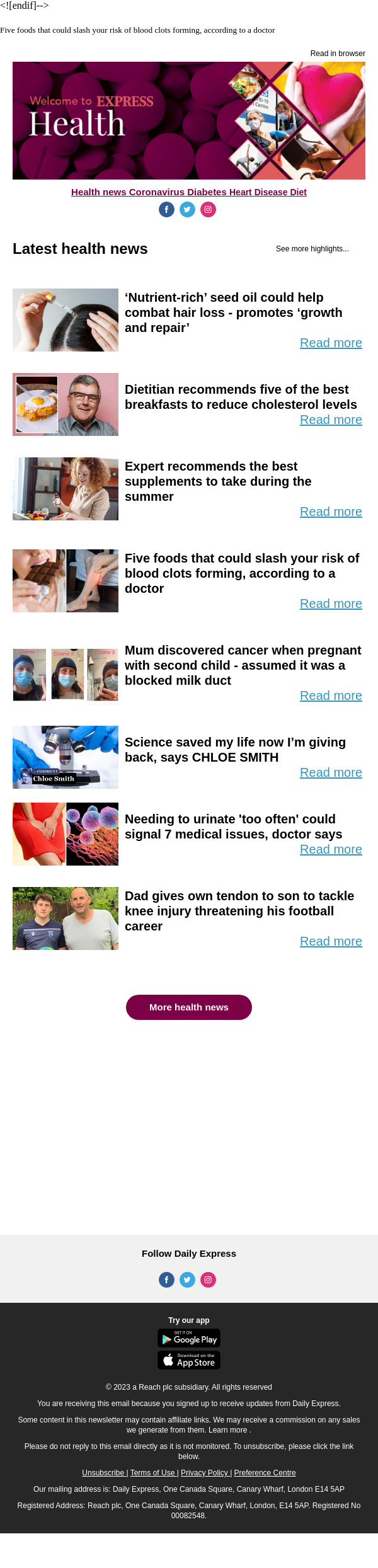Download the app from the App Store
The height and width of the screenshot is (1568, 378).
[189, 1360]
